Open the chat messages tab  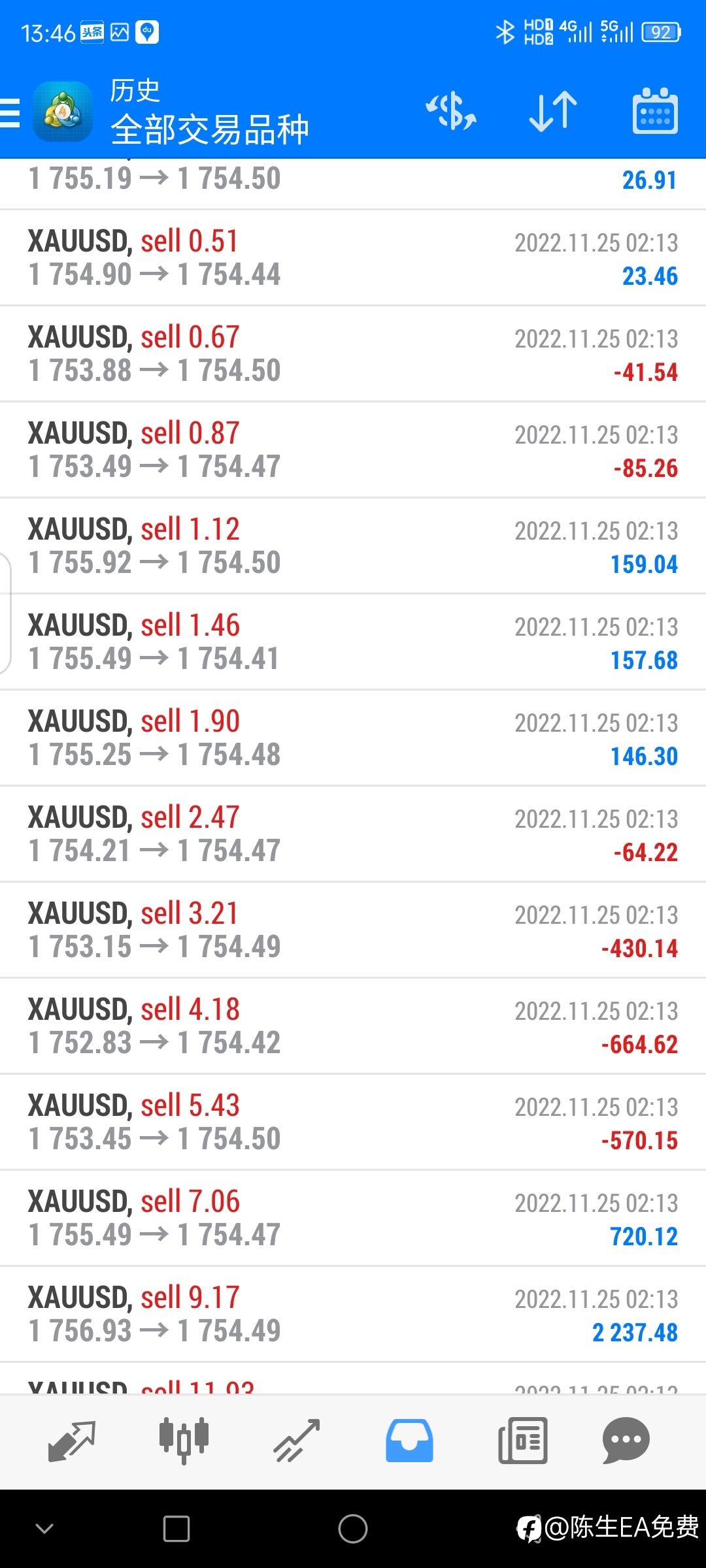point(626,1441)
